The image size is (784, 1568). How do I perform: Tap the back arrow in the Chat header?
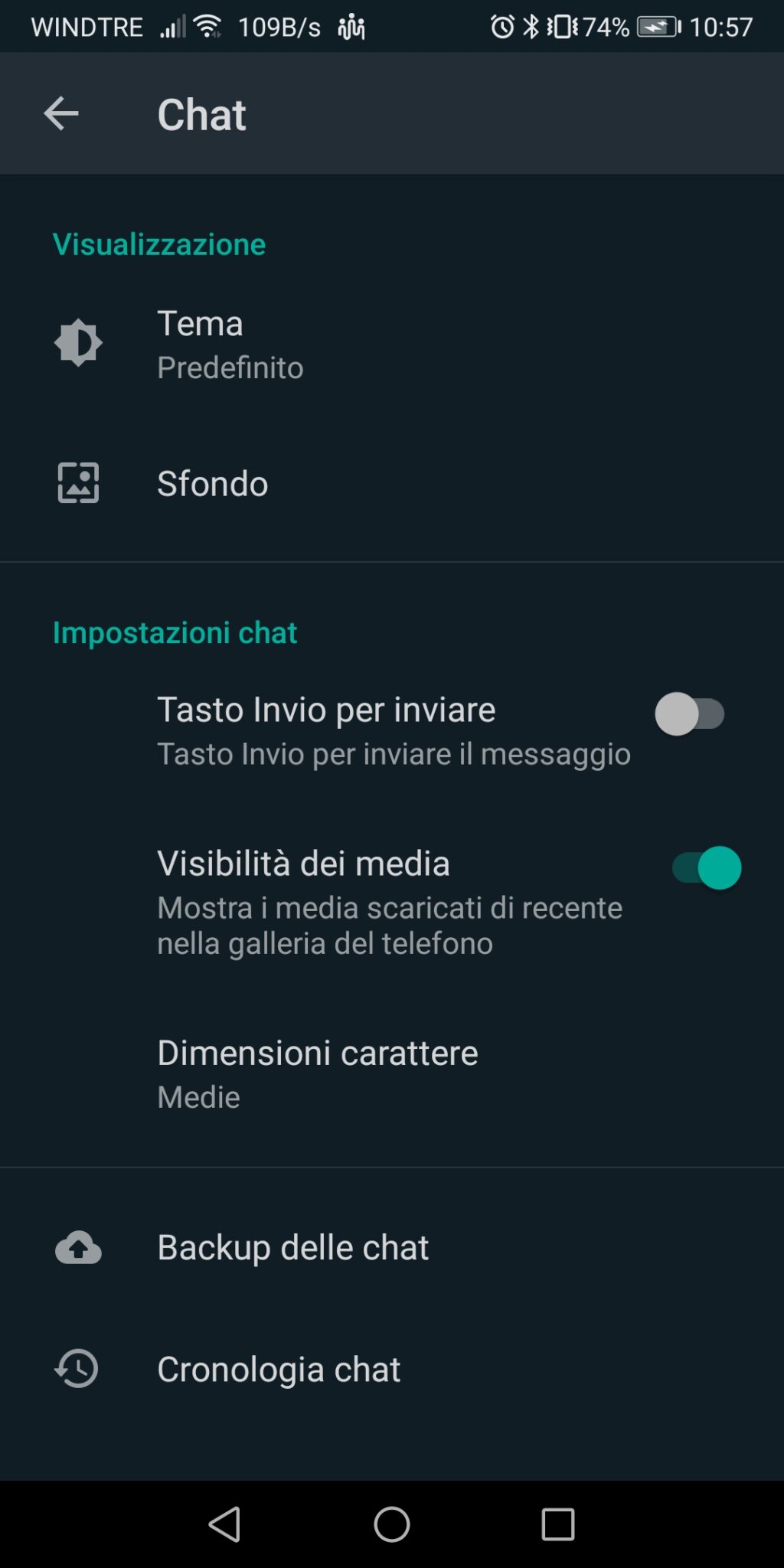click(60, 113)
